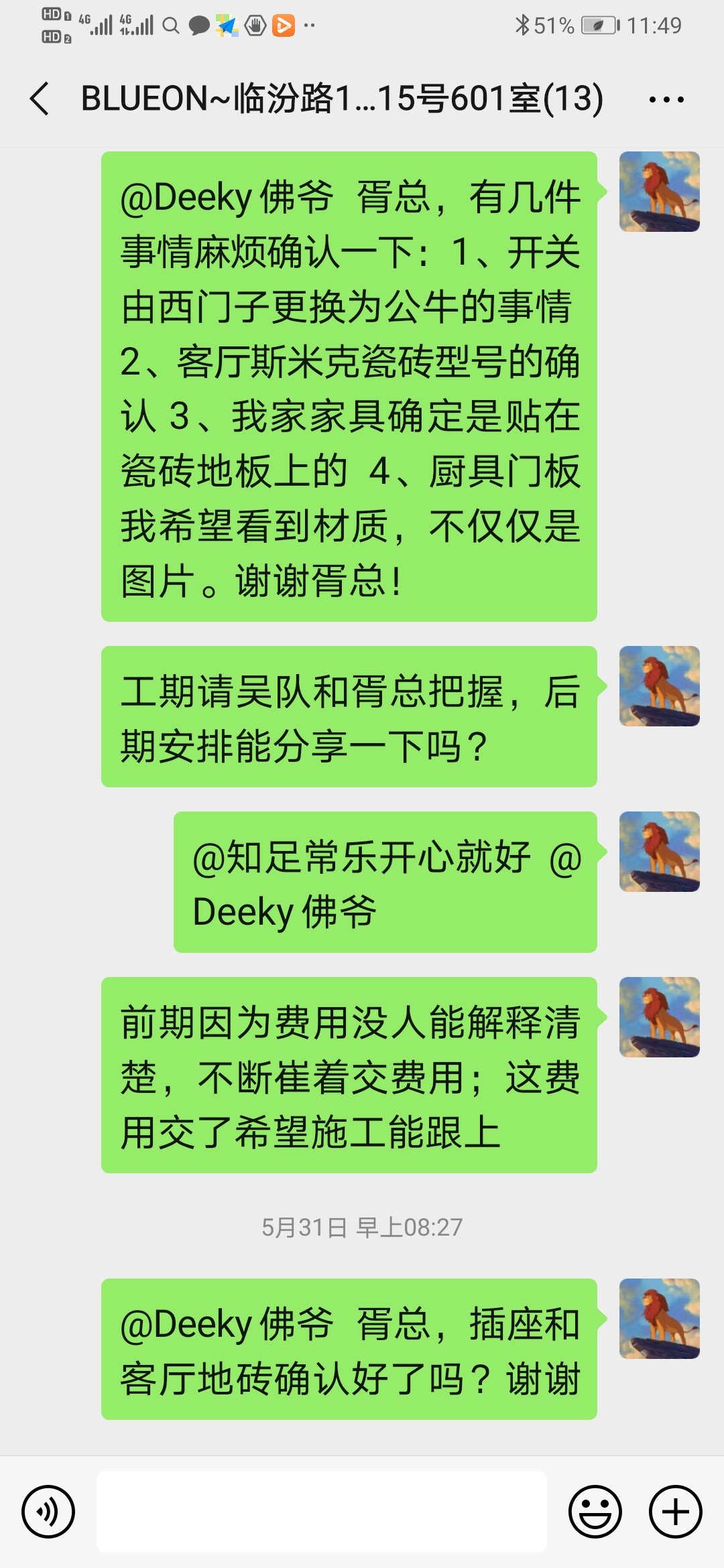Switch to voice message input

[x=48, y=1512]
